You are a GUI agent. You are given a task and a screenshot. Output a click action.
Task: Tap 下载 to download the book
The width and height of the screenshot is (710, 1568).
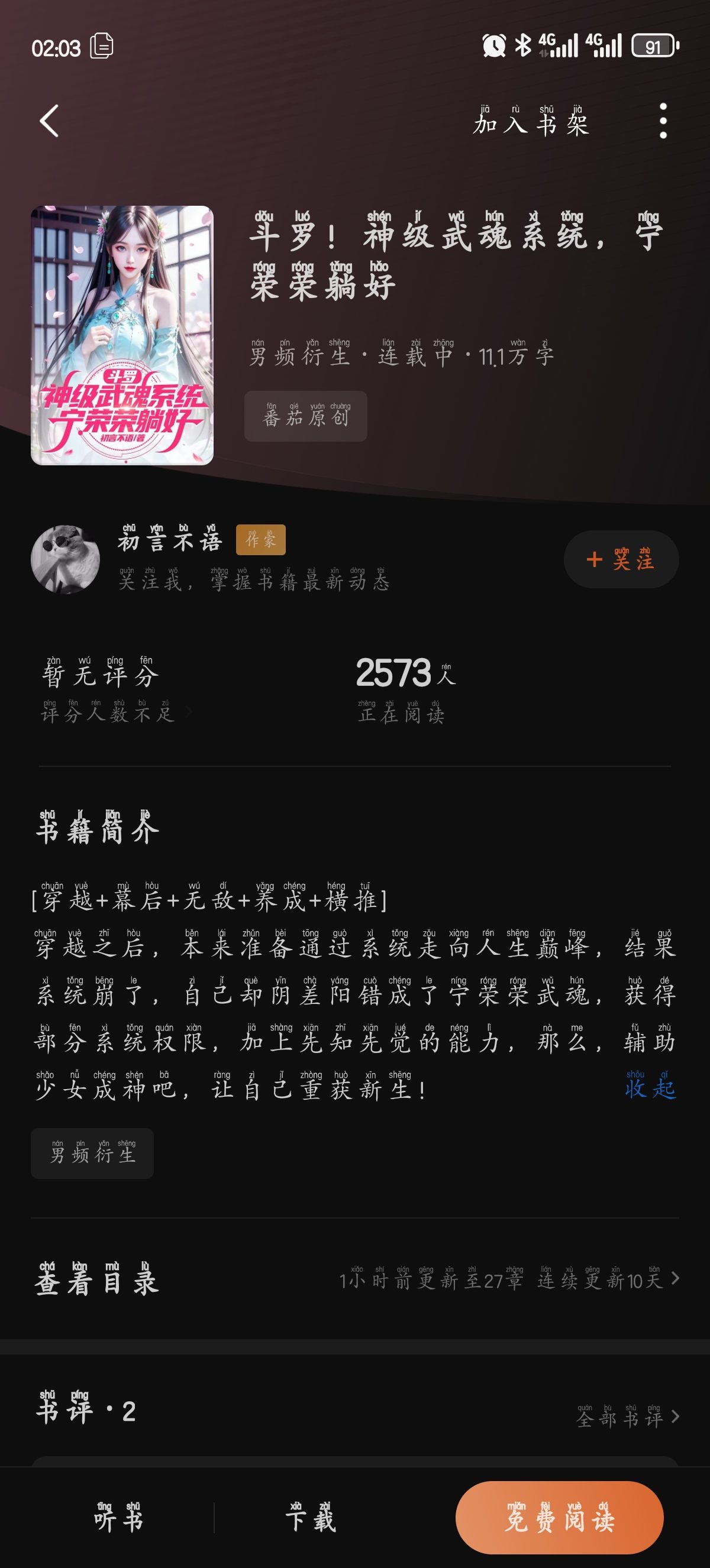(x=311, y=1518)
